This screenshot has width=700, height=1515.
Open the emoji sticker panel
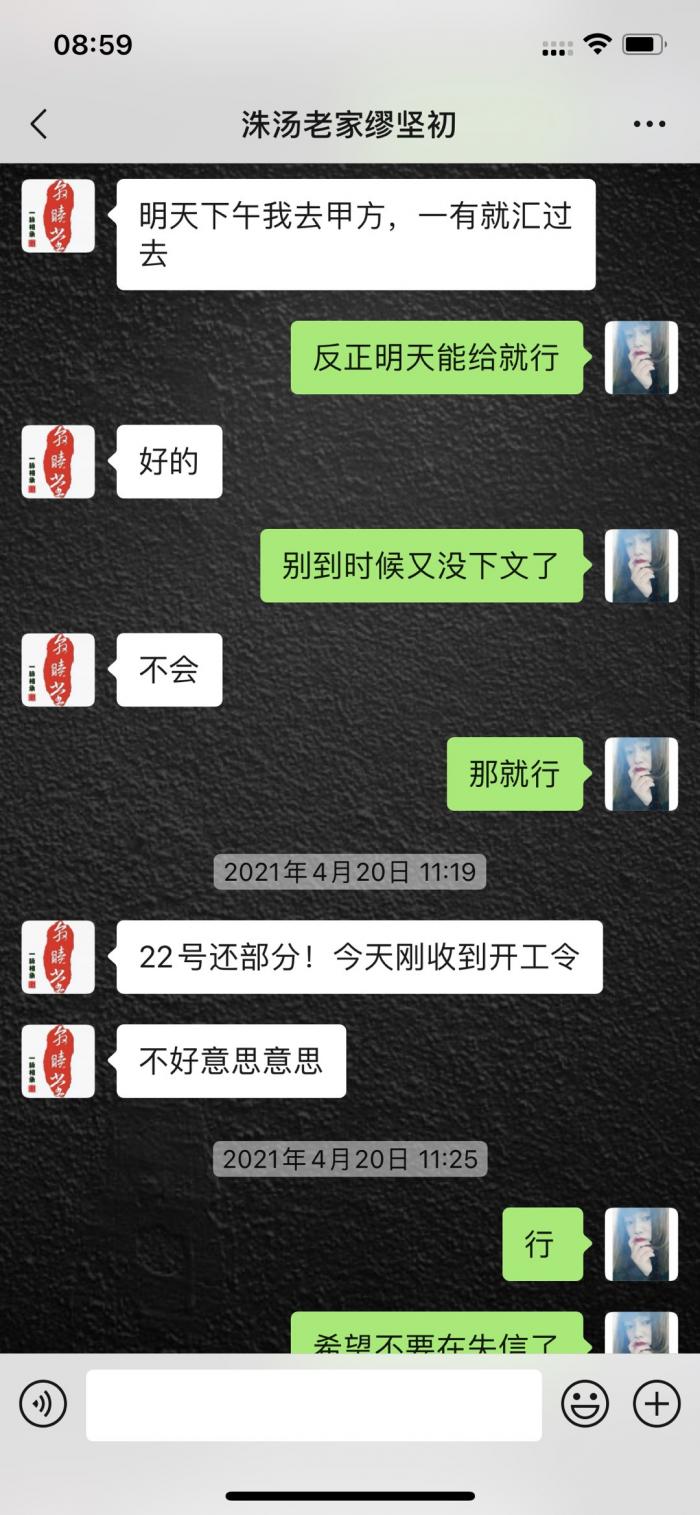coord(585,1404)
